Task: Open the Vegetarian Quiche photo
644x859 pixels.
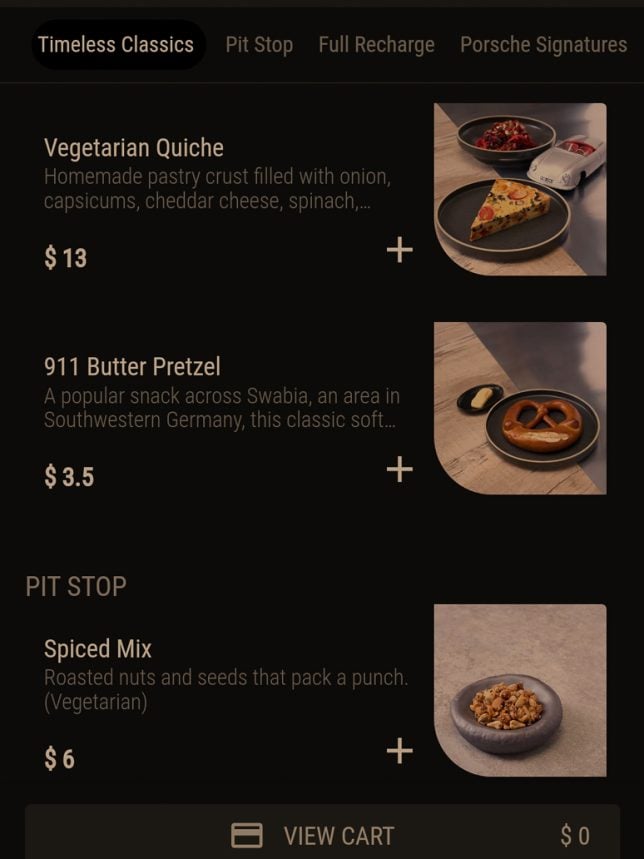Action: pos(520,189)
